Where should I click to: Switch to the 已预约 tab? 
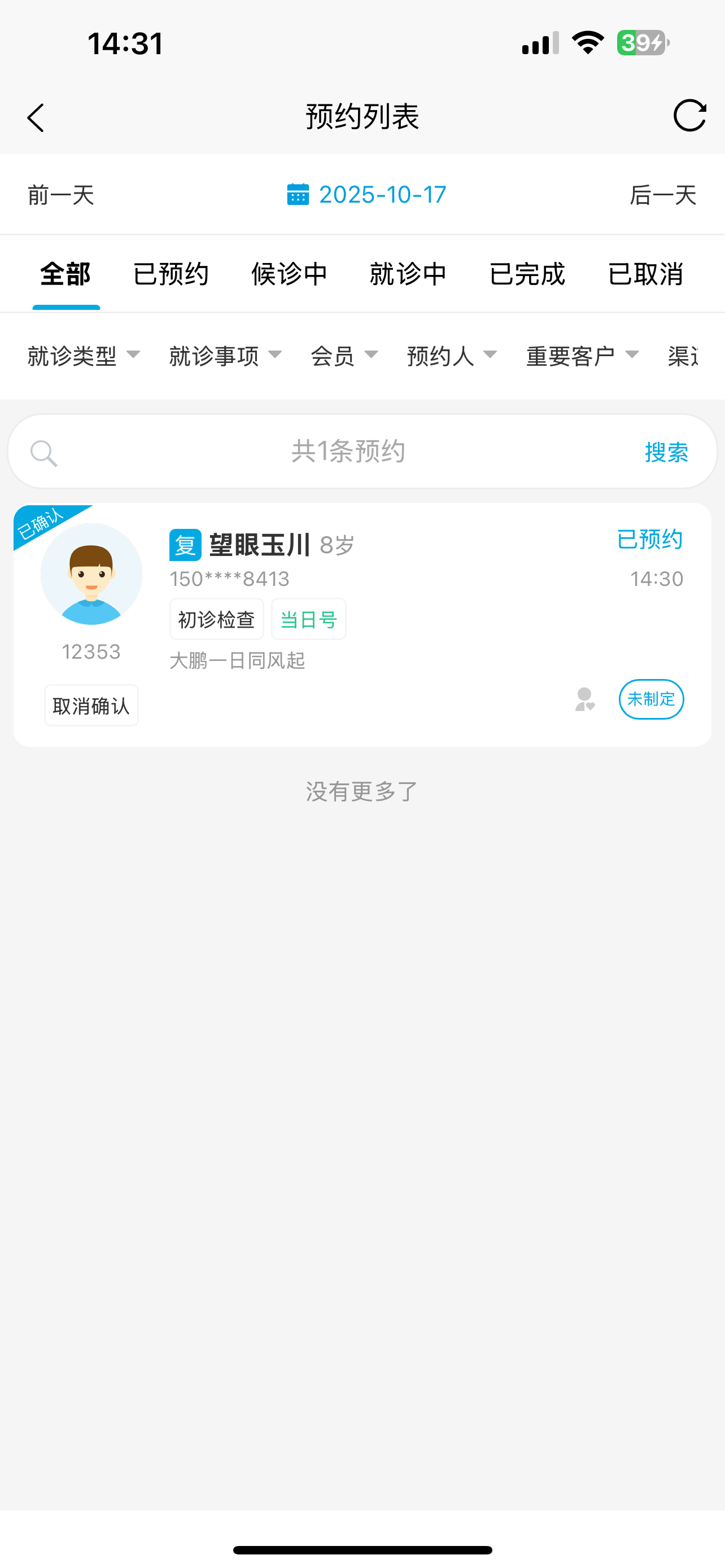click(171, 274)
